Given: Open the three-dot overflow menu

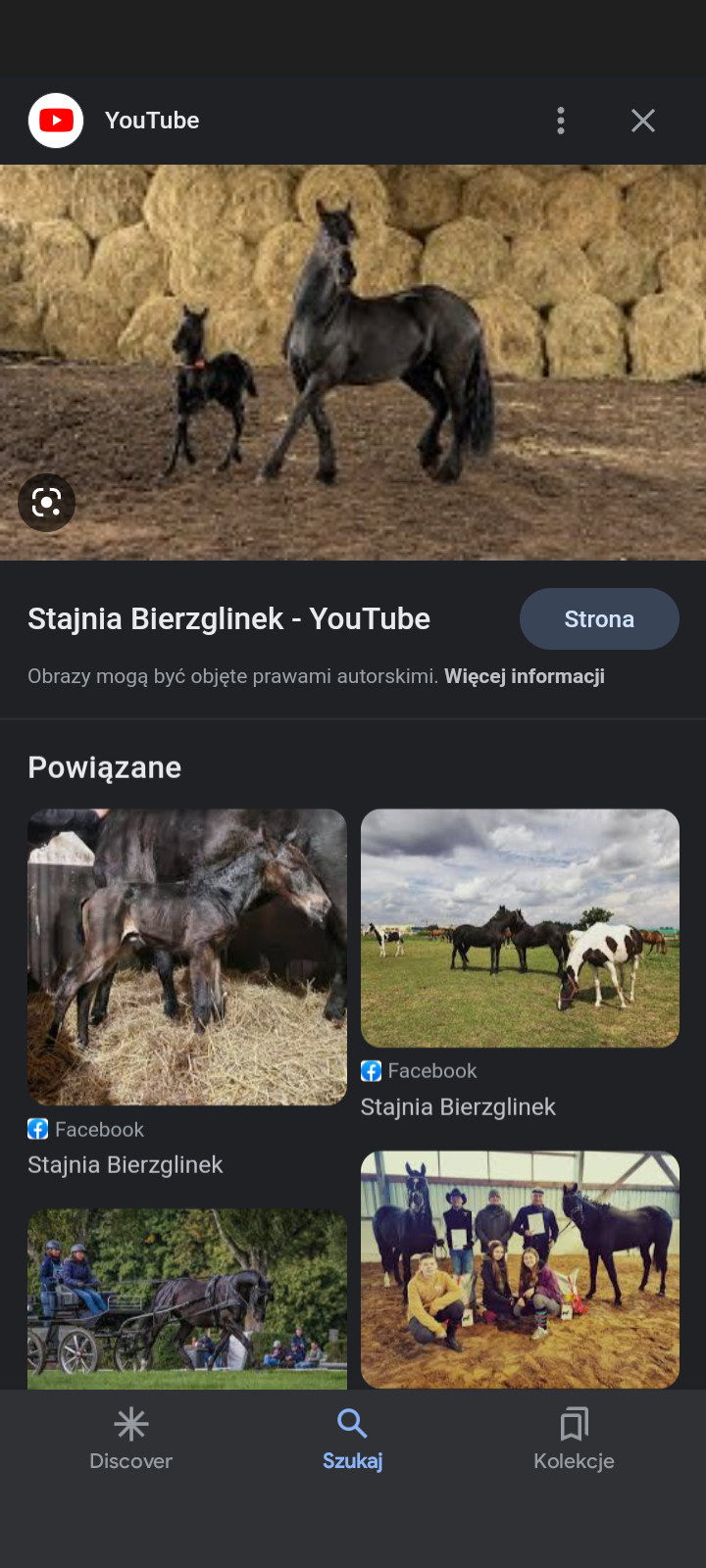Looking at the screenshot, I should 561,121.
